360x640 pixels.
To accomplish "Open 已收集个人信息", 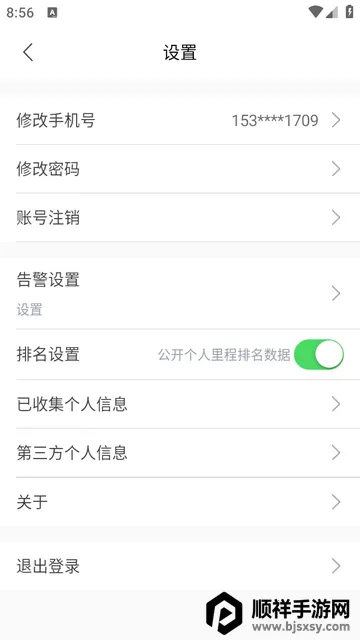I will 180,404.
